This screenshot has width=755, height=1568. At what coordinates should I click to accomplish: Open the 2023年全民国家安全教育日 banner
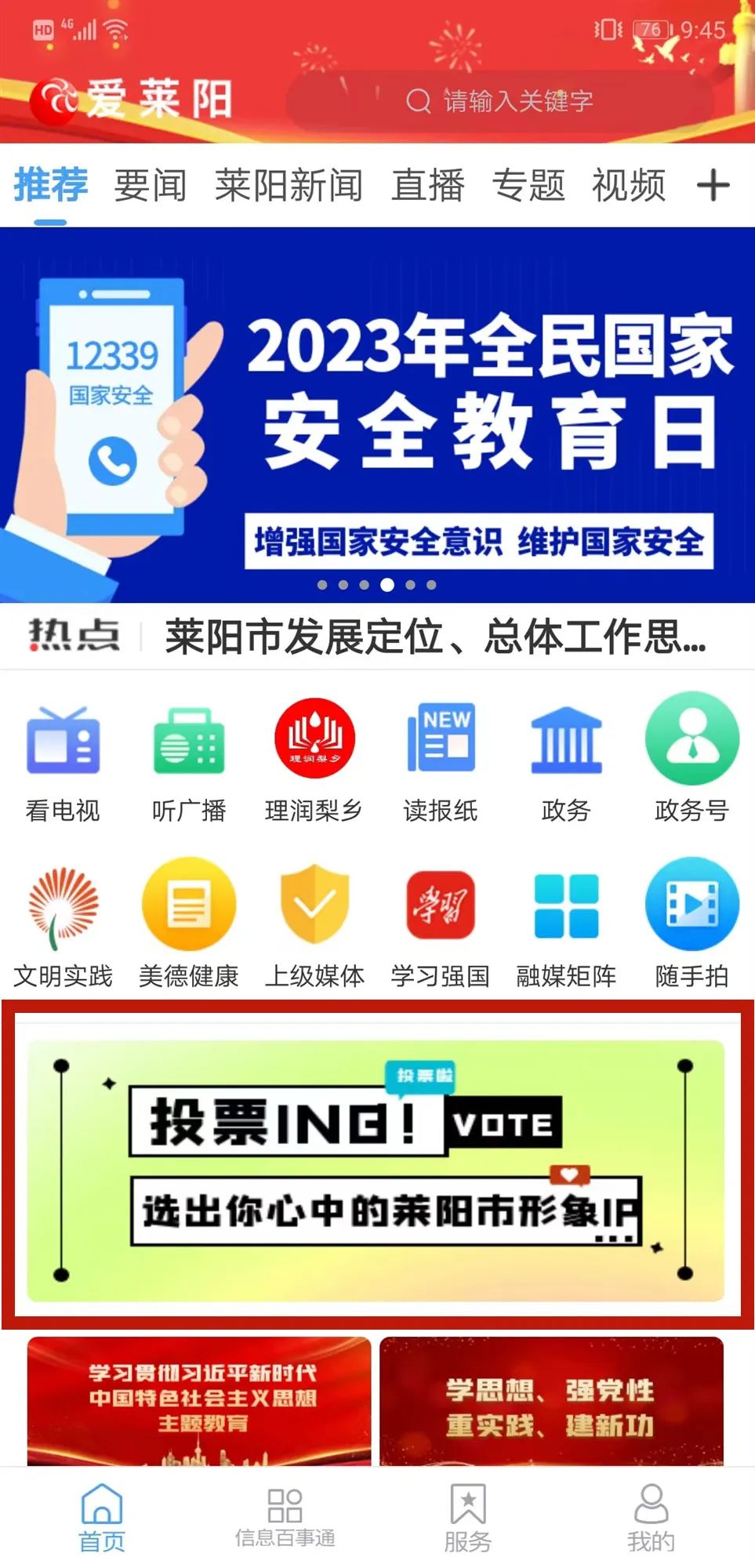click(377, 416)
